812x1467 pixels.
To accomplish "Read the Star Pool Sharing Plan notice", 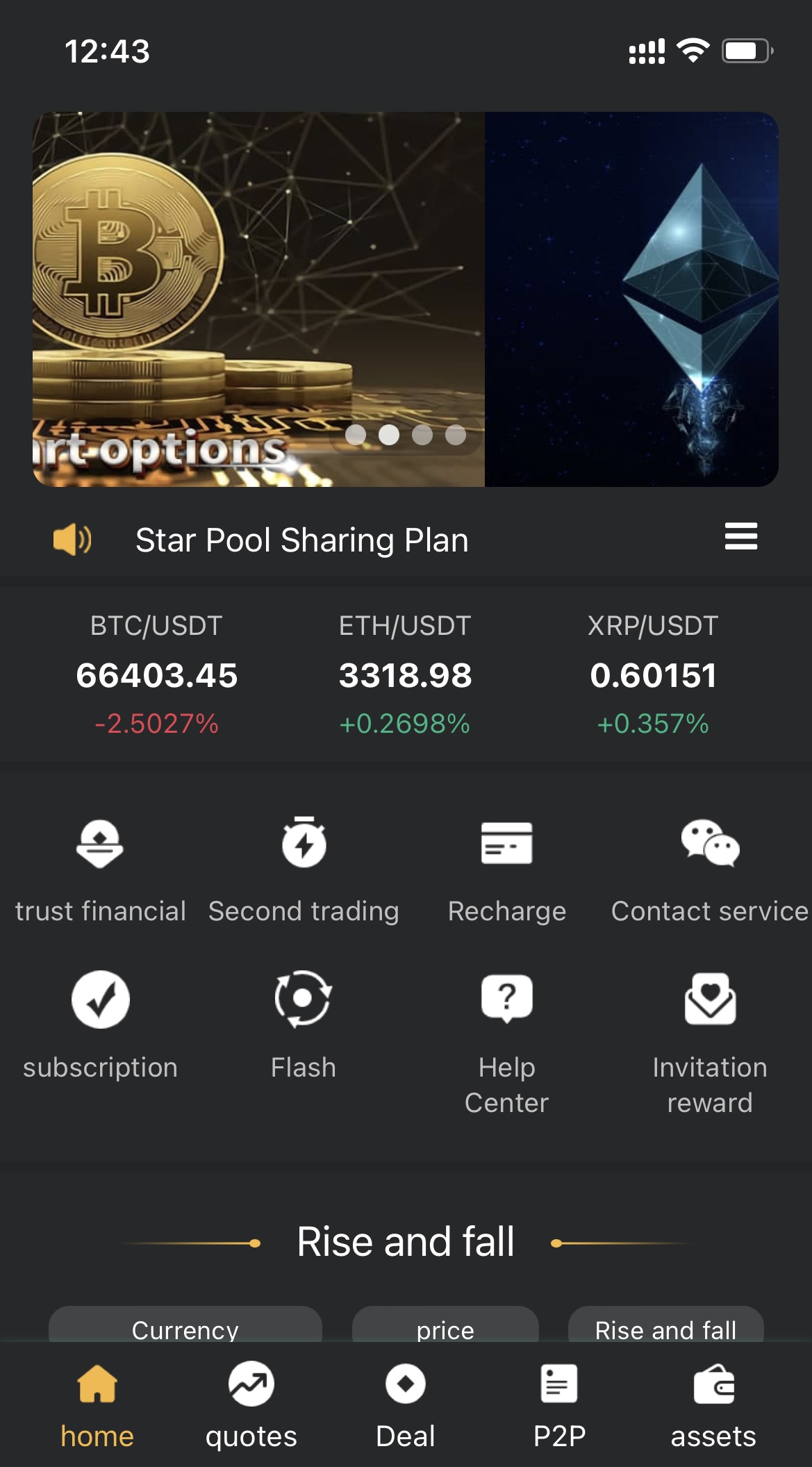I will (301, 540).
